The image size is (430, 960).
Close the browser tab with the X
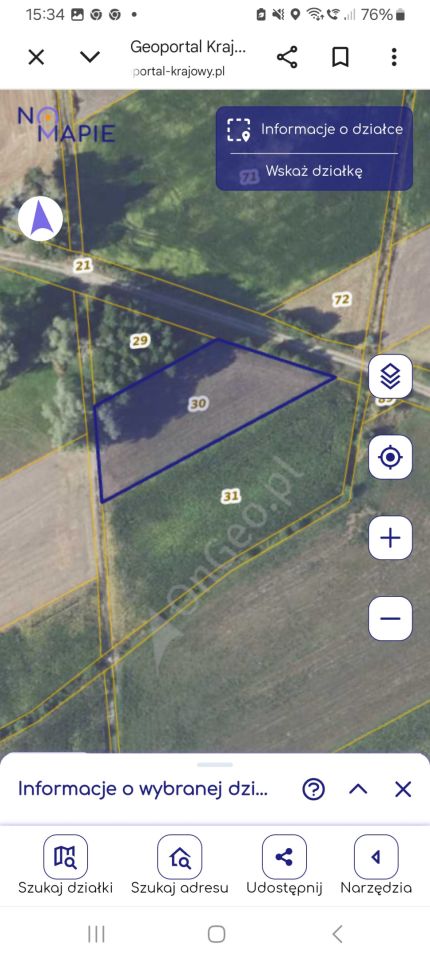pyautogui.click(x=36, y=58)
